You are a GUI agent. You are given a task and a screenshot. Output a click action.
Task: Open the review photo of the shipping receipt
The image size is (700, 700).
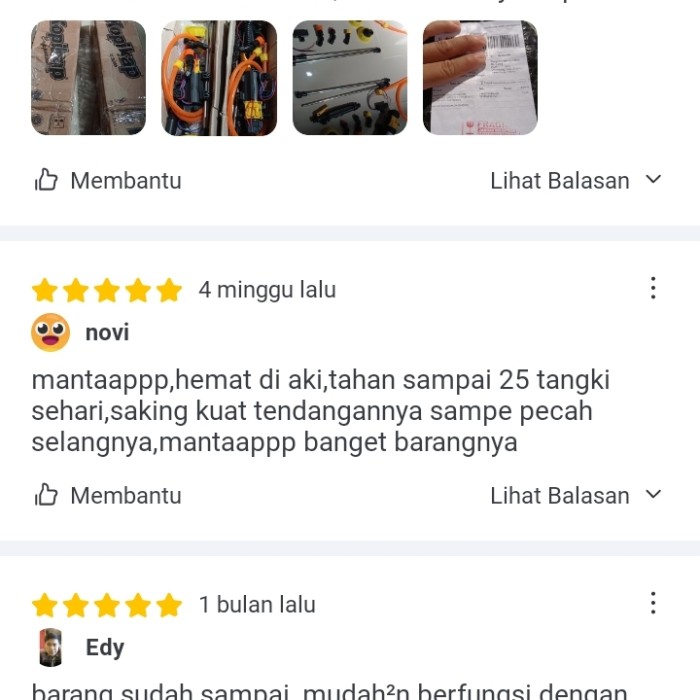click(480, 78)
